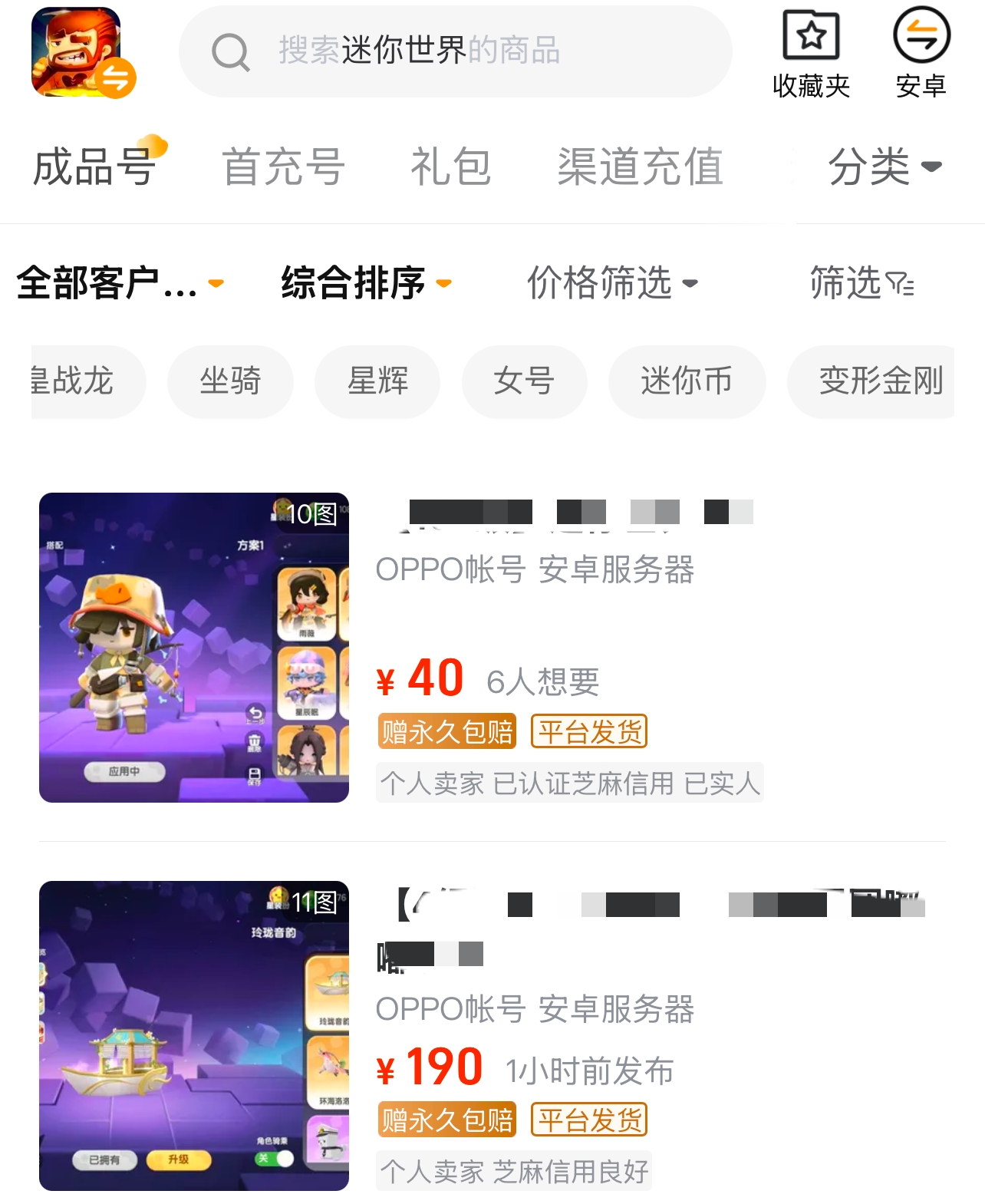This screenshot has width=985, height=1204.
Task: Open the 价格筛选 price filter
Action: point(612,283)
